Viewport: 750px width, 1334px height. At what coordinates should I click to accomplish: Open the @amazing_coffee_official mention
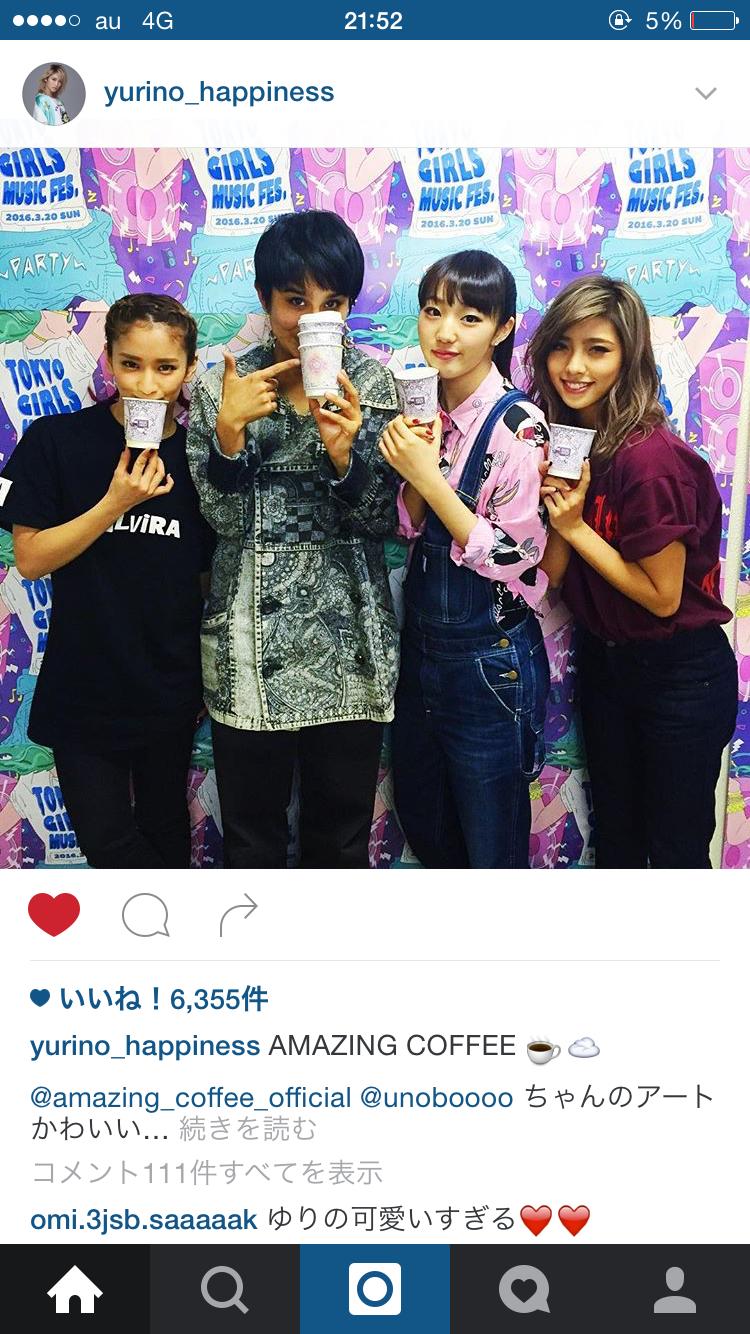[191, 1097]
